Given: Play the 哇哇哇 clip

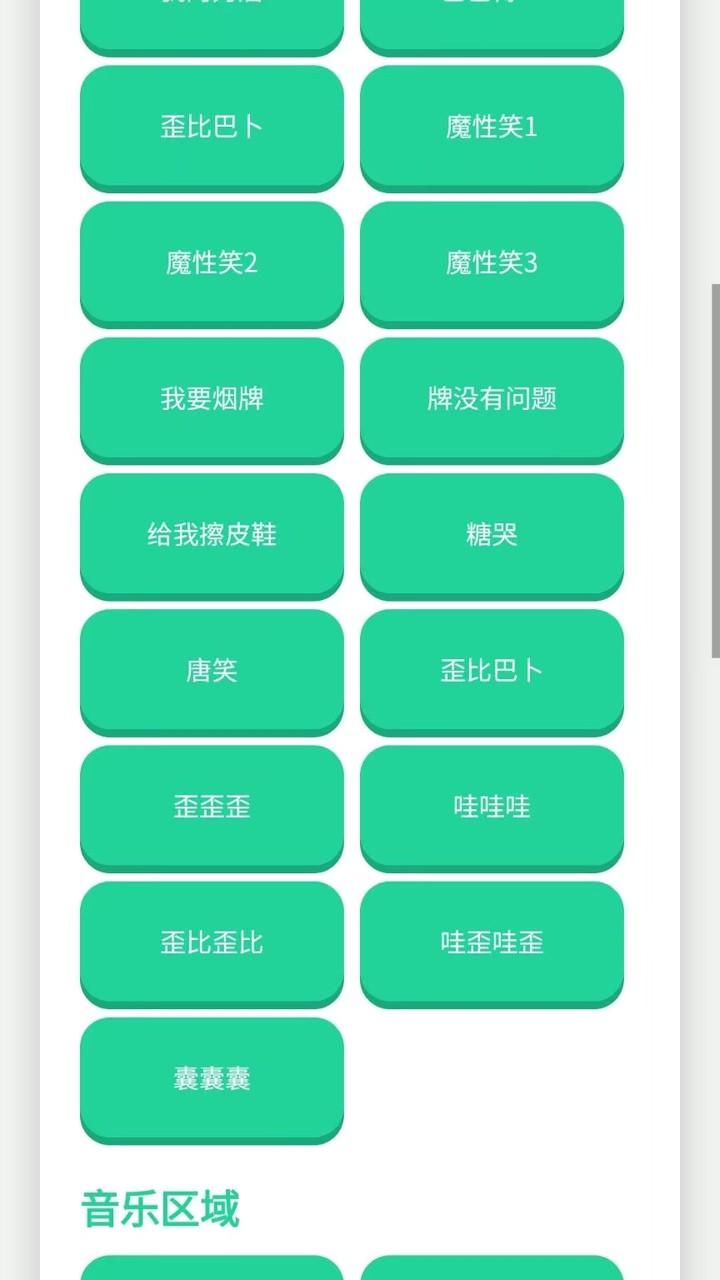Looking at the screenshot, I should [x=491, y=807].
